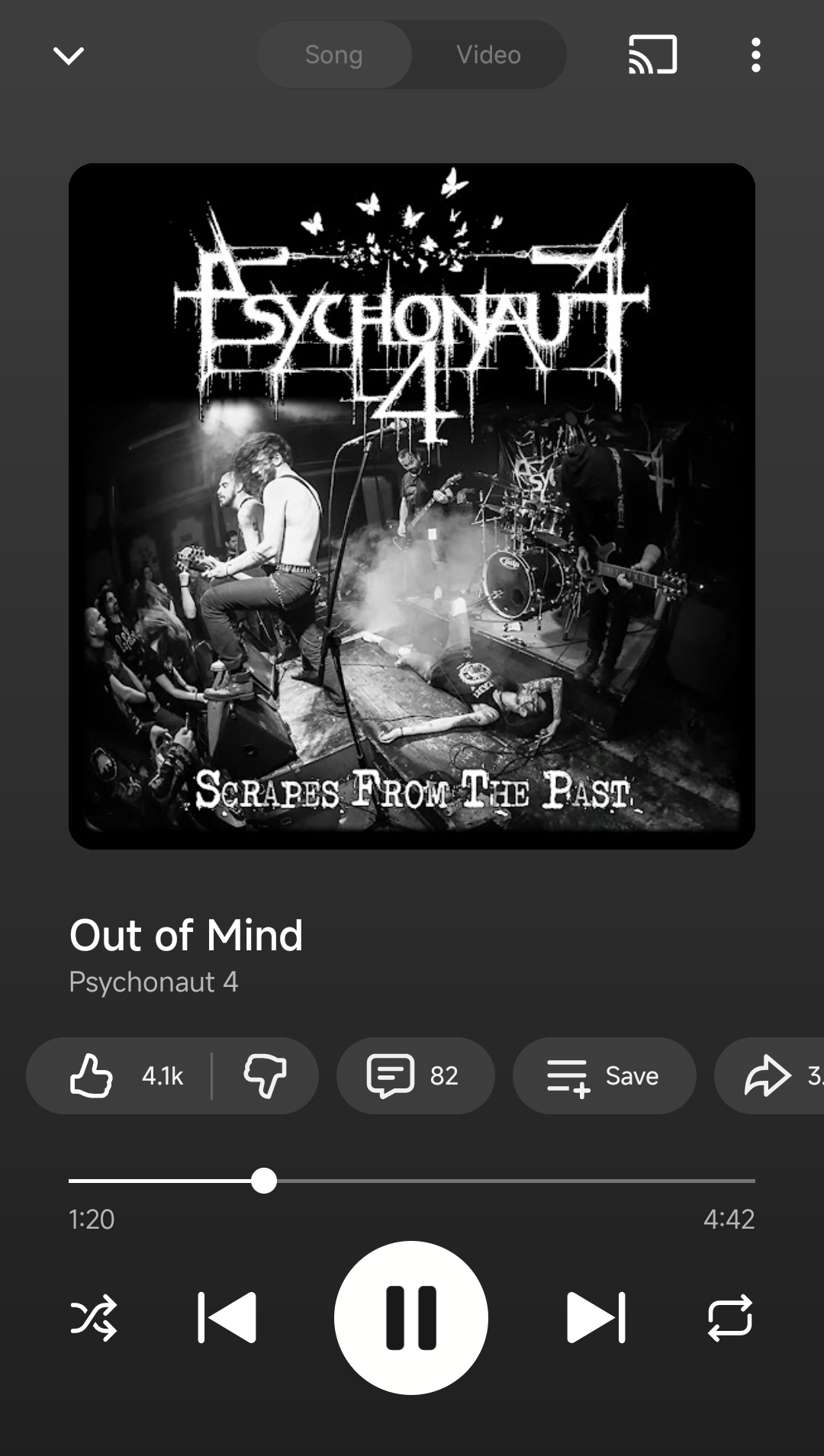Image resolution: width=824 pixels, height=1456 pixels.
Task: Toggle repeat mode
Action: (730, 1317)
